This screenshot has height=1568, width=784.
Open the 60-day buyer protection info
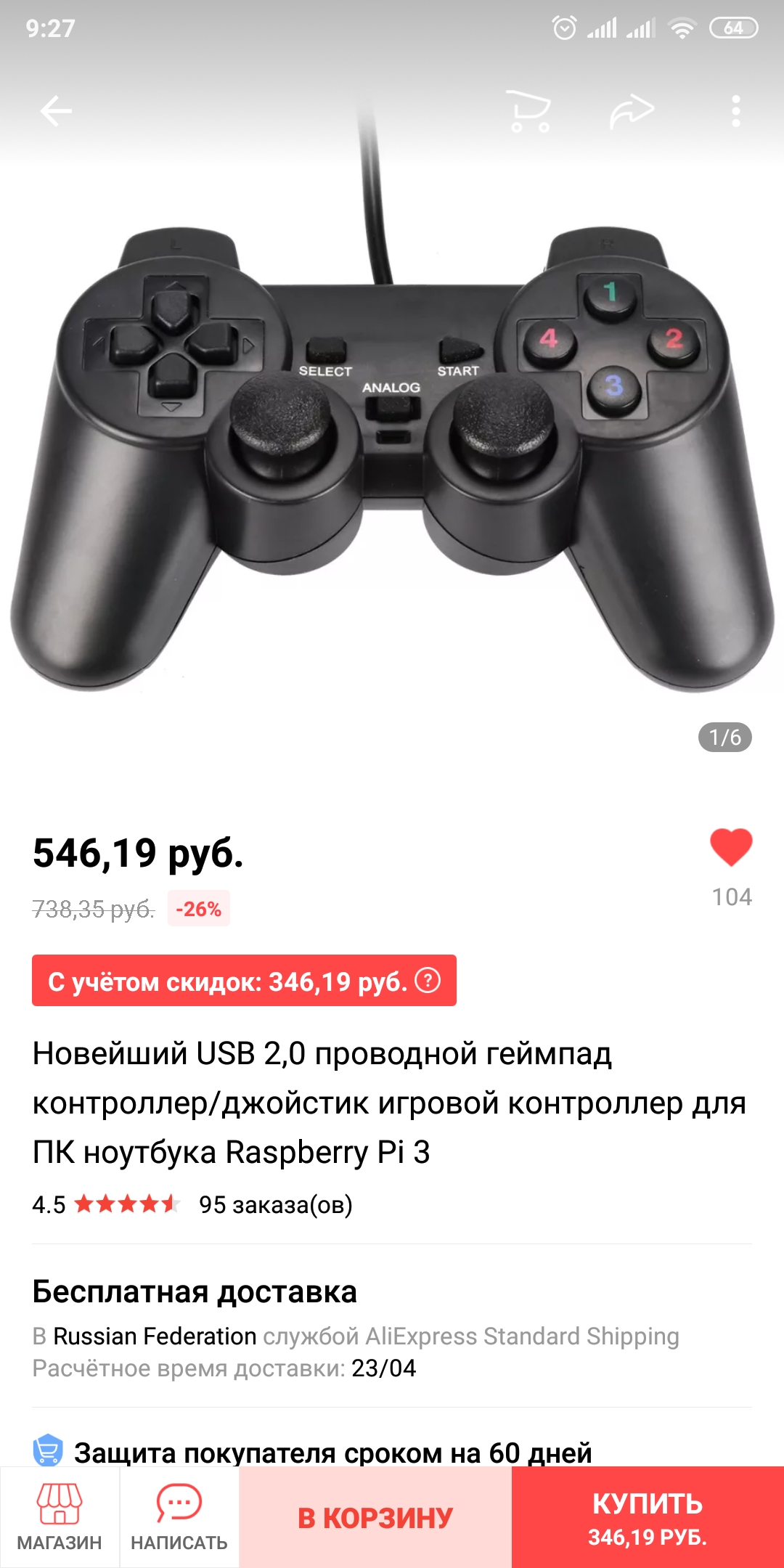(x=332, y=1452)
